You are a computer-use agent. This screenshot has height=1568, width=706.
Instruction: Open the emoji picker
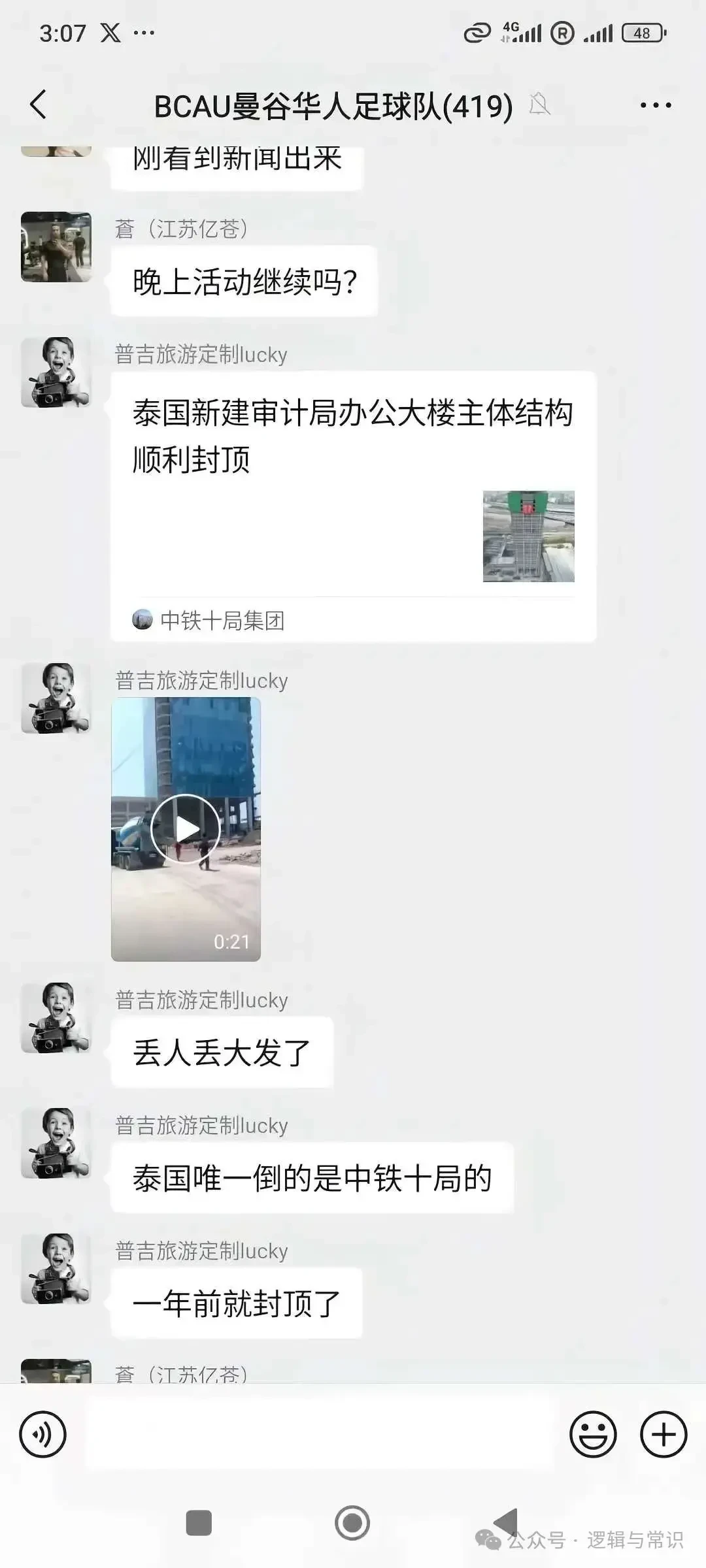(x=593, y=1435)
